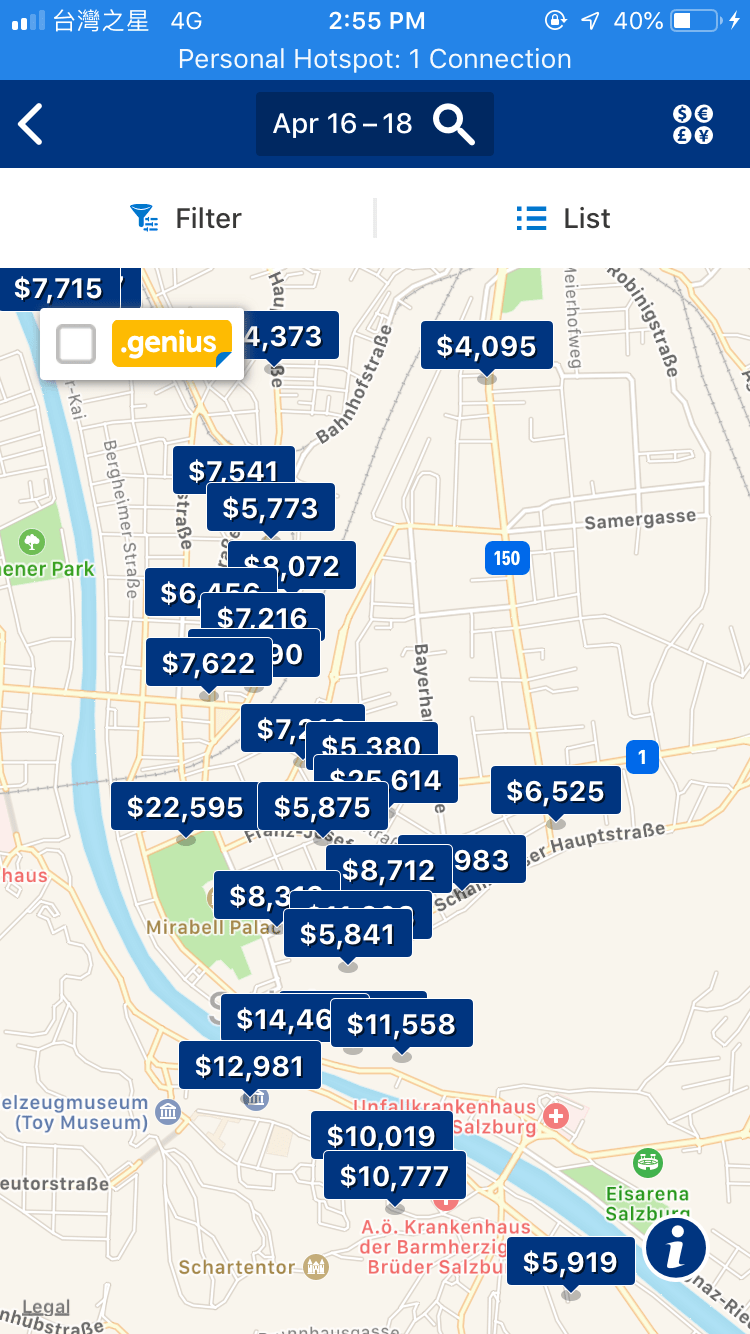The width and height of the screenshot is (750, 1334).
Task: Open the currency selector icon
Action: tap(692, 125)
